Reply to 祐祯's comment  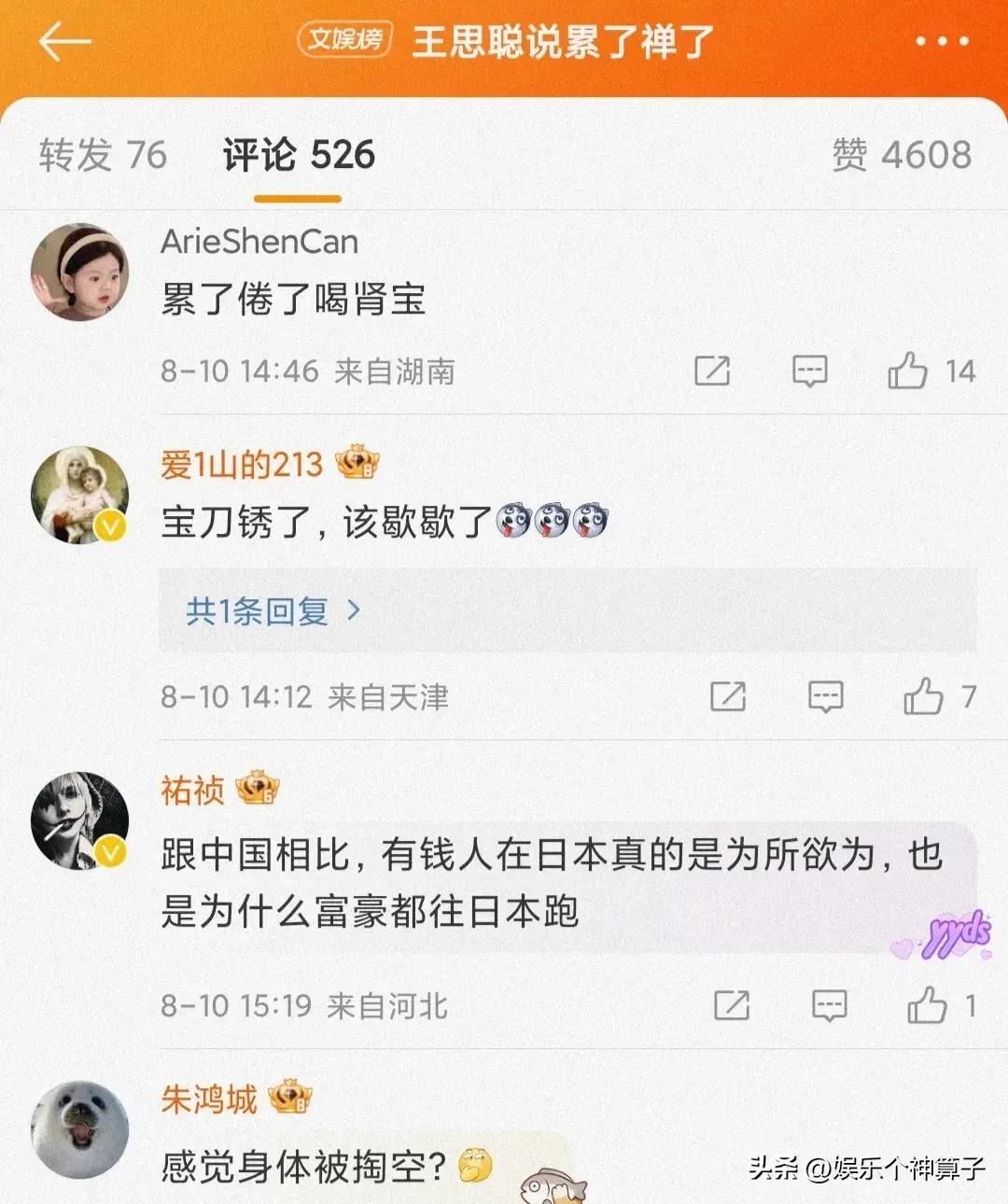coord(829,1005)
